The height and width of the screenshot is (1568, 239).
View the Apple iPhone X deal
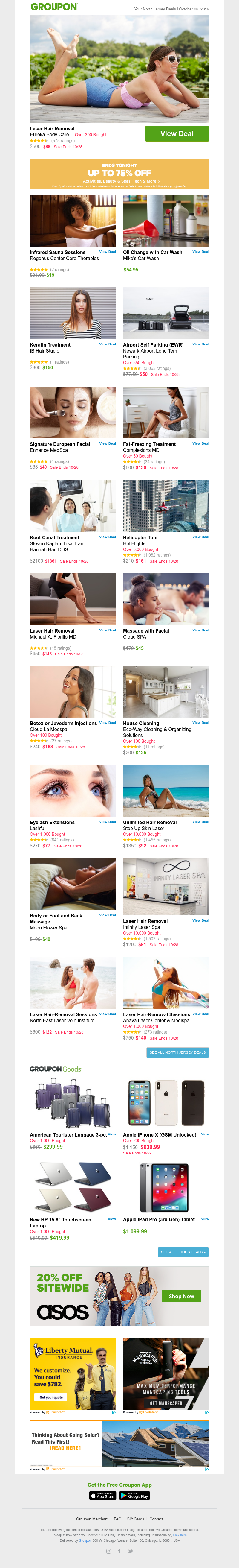pyautogui.click(x=205, y=1134)
